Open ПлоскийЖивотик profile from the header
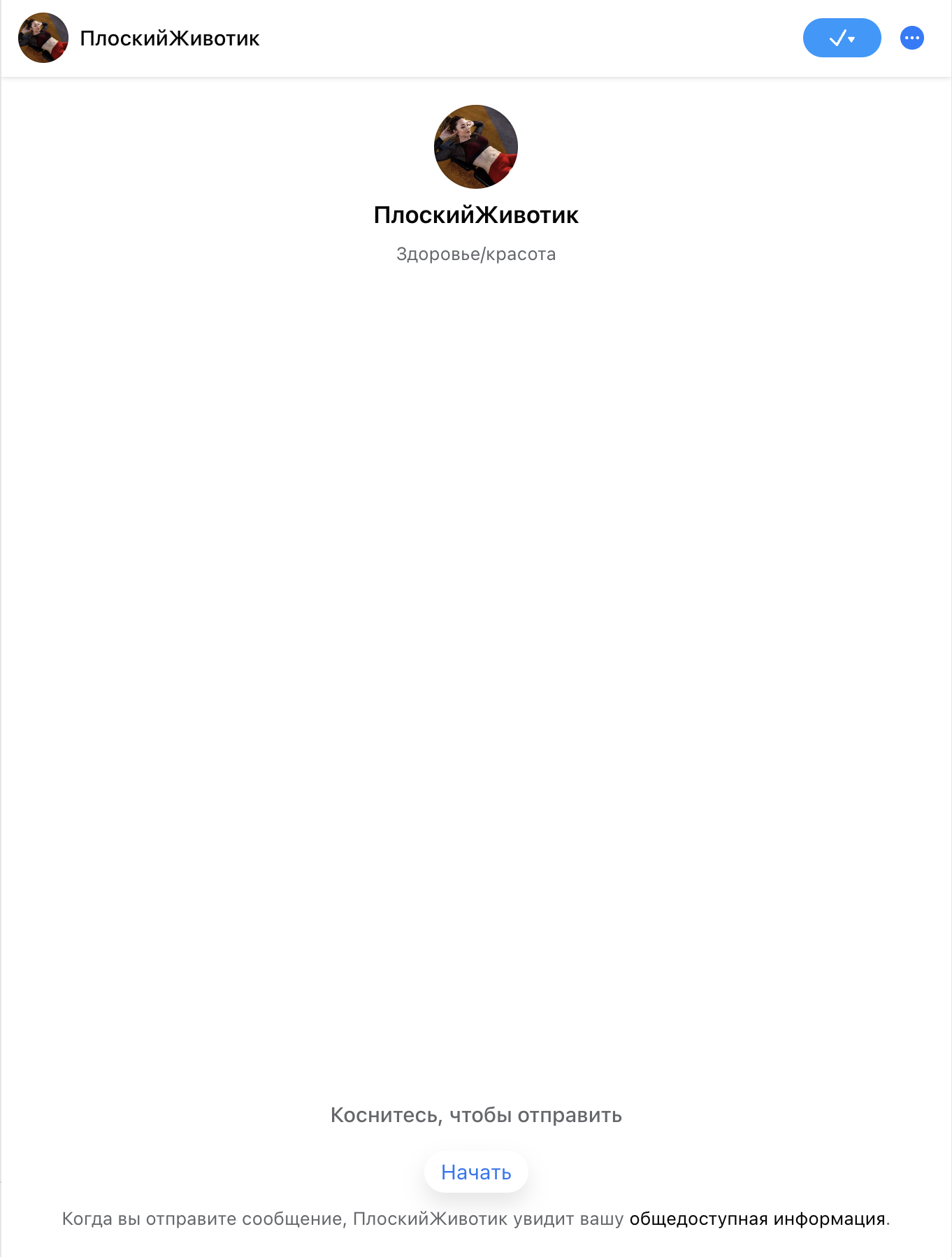The image size is (952, 1257). click(x=169, y=38)
